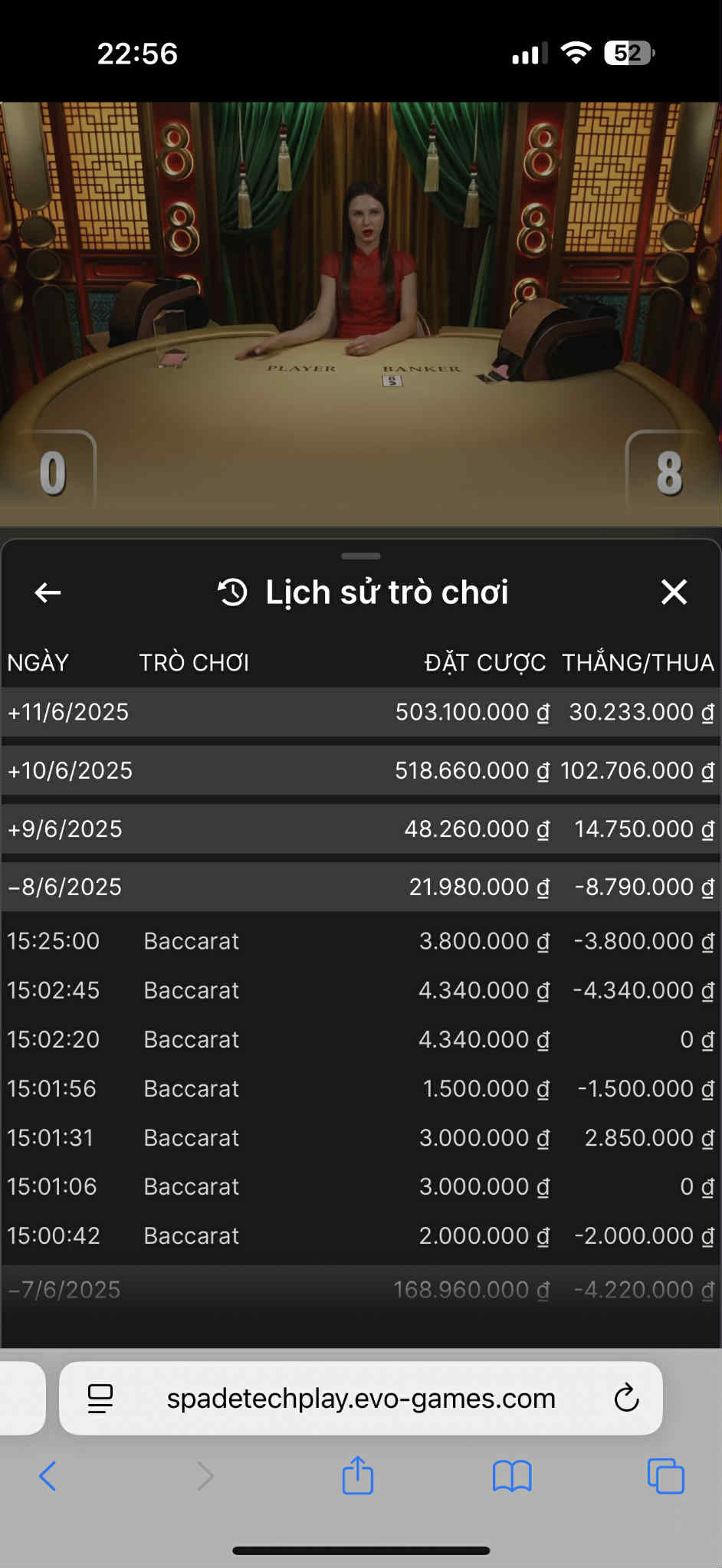View the 15:01:56 Baccarat round

coord(360,1088)
